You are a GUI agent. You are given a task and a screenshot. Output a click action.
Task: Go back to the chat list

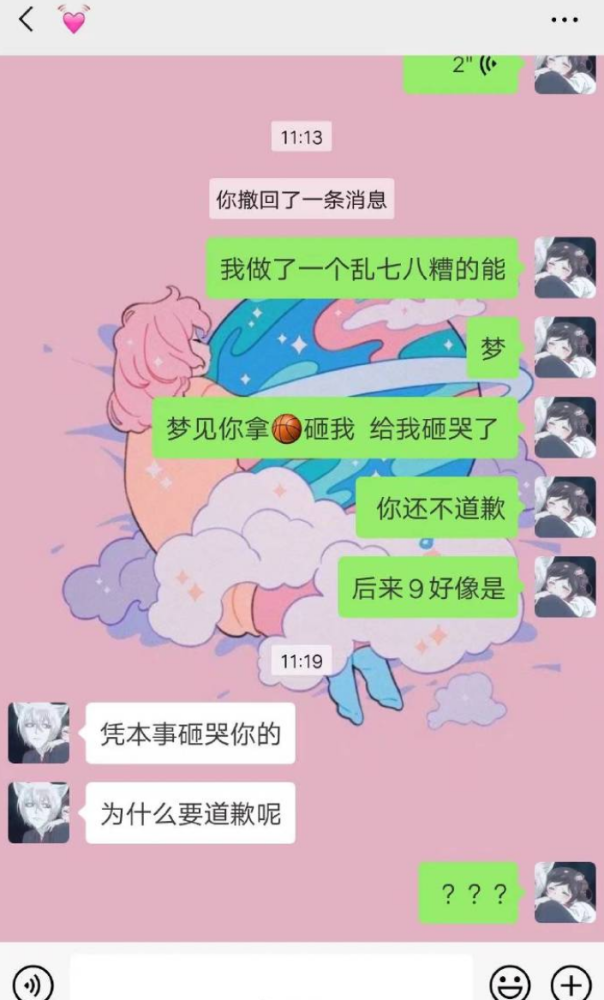[x=26, y=19]
